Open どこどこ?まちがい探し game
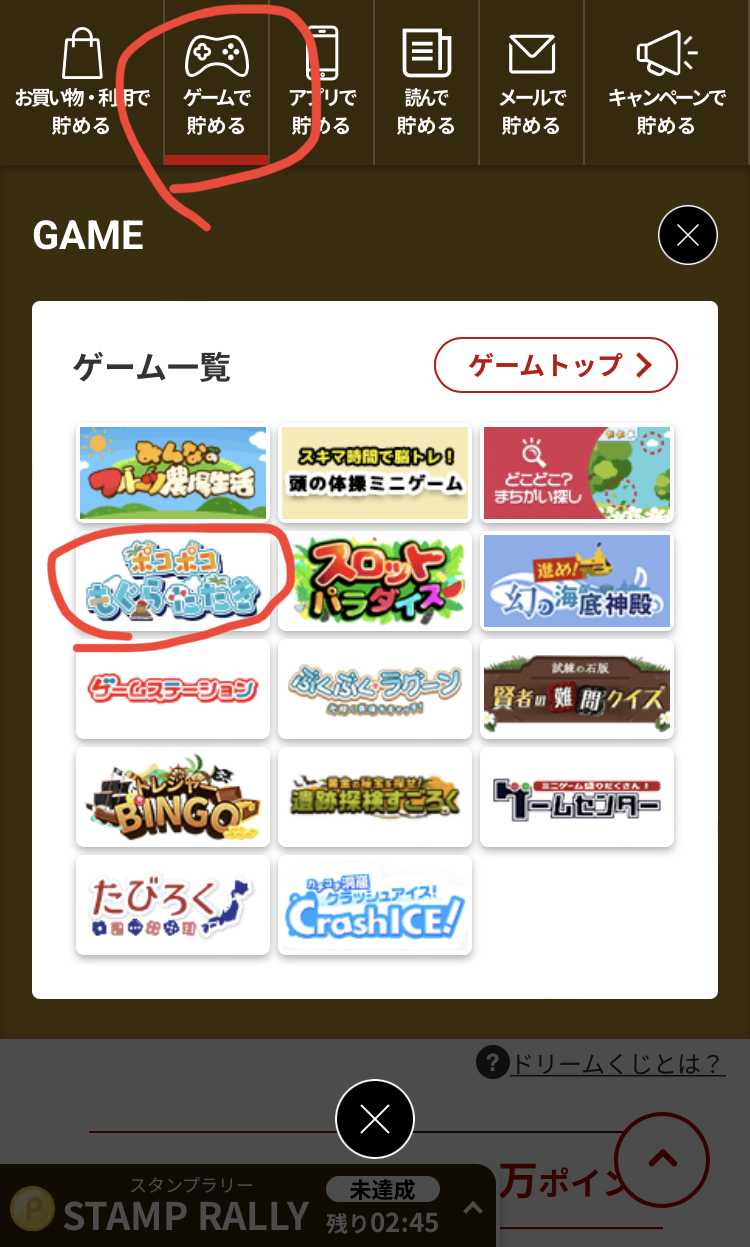750x1247 pixels. tap(577, 473)
